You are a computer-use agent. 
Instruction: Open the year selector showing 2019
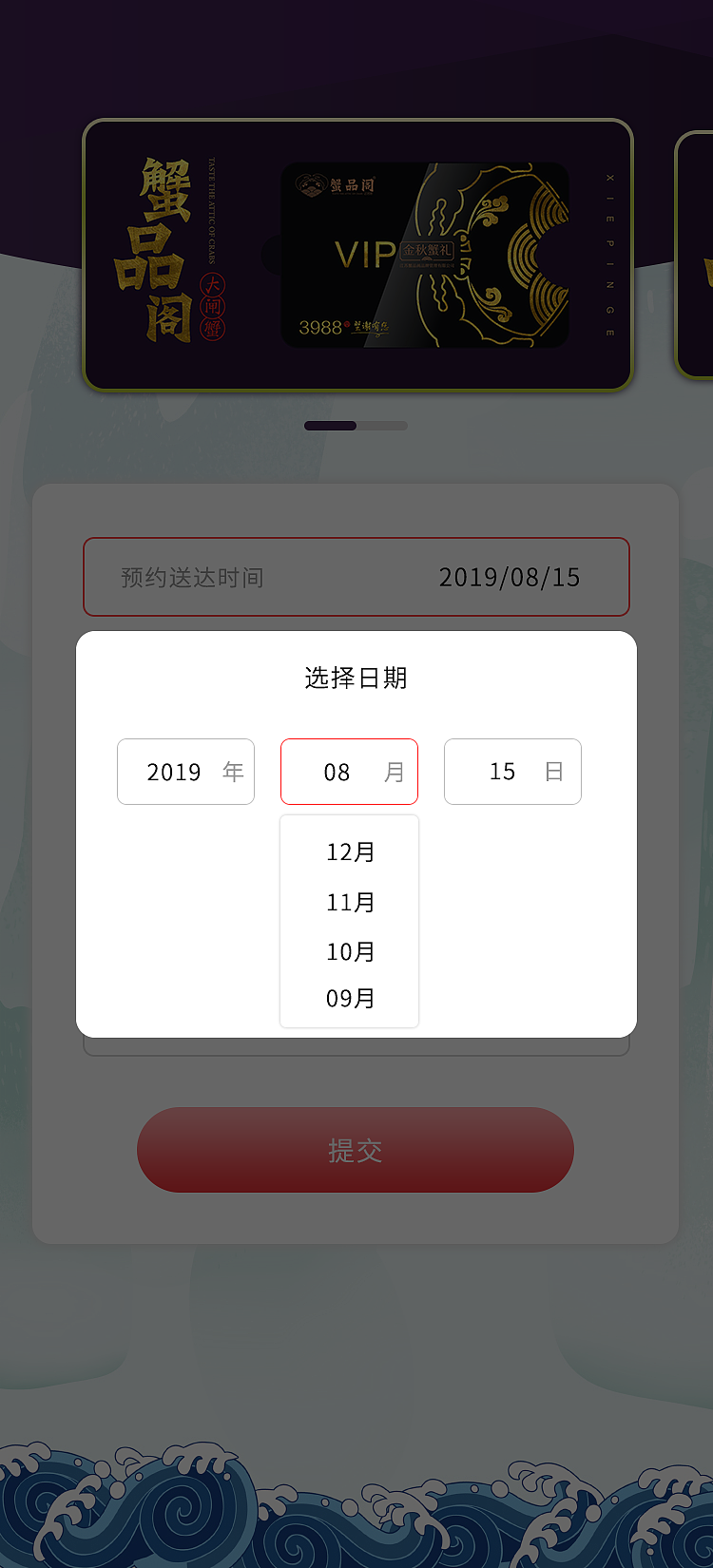(x=185, y=772)
